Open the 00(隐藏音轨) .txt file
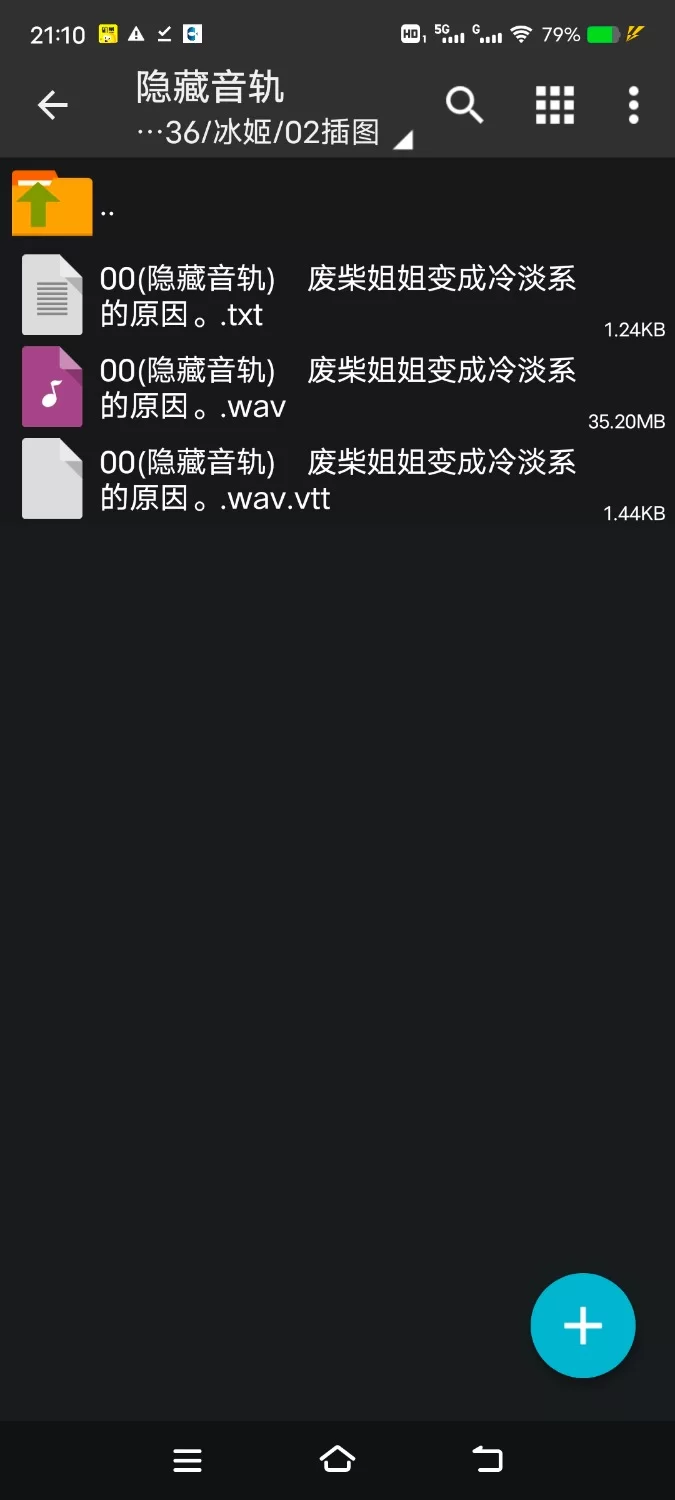The image size is (675, 1500). [337, 296]
